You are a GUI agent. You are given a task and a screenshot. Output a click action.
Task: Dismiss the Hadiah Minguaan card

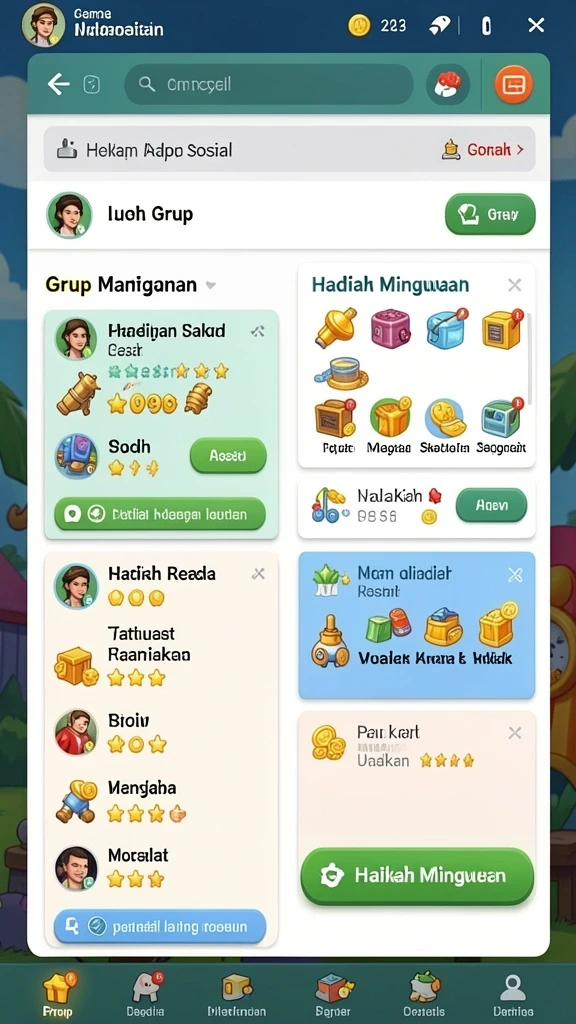click(515, 285)
